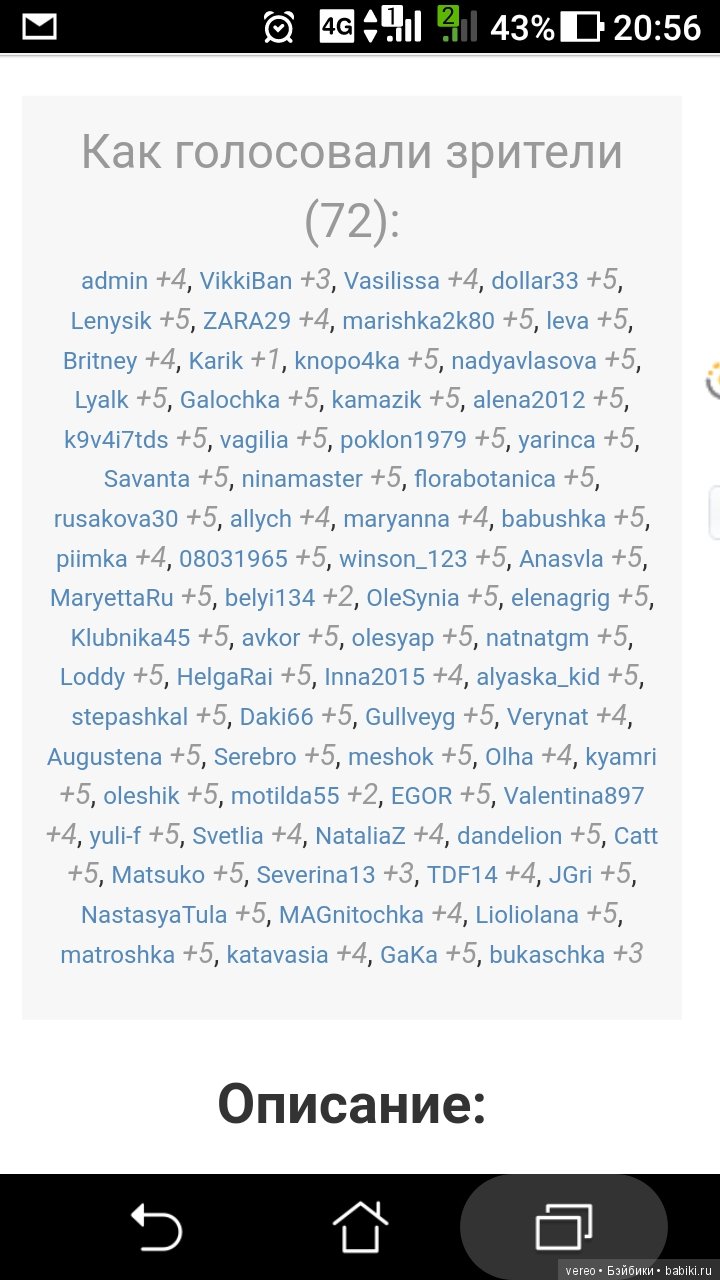The image size is (720, 1280).
Task: Go back with the system back button
Action: click(x=156, y=1227)
